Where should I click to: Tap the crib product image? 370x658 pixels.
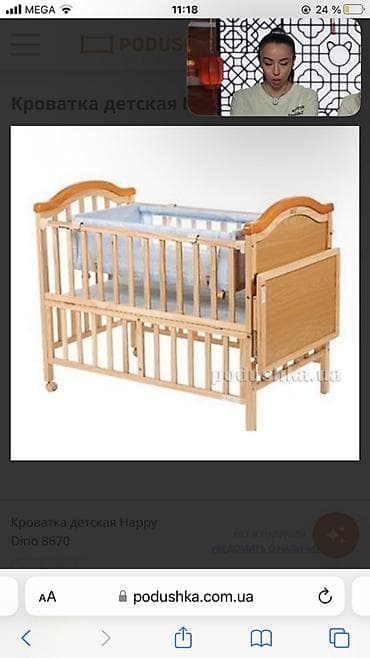(x=185, y=293)
